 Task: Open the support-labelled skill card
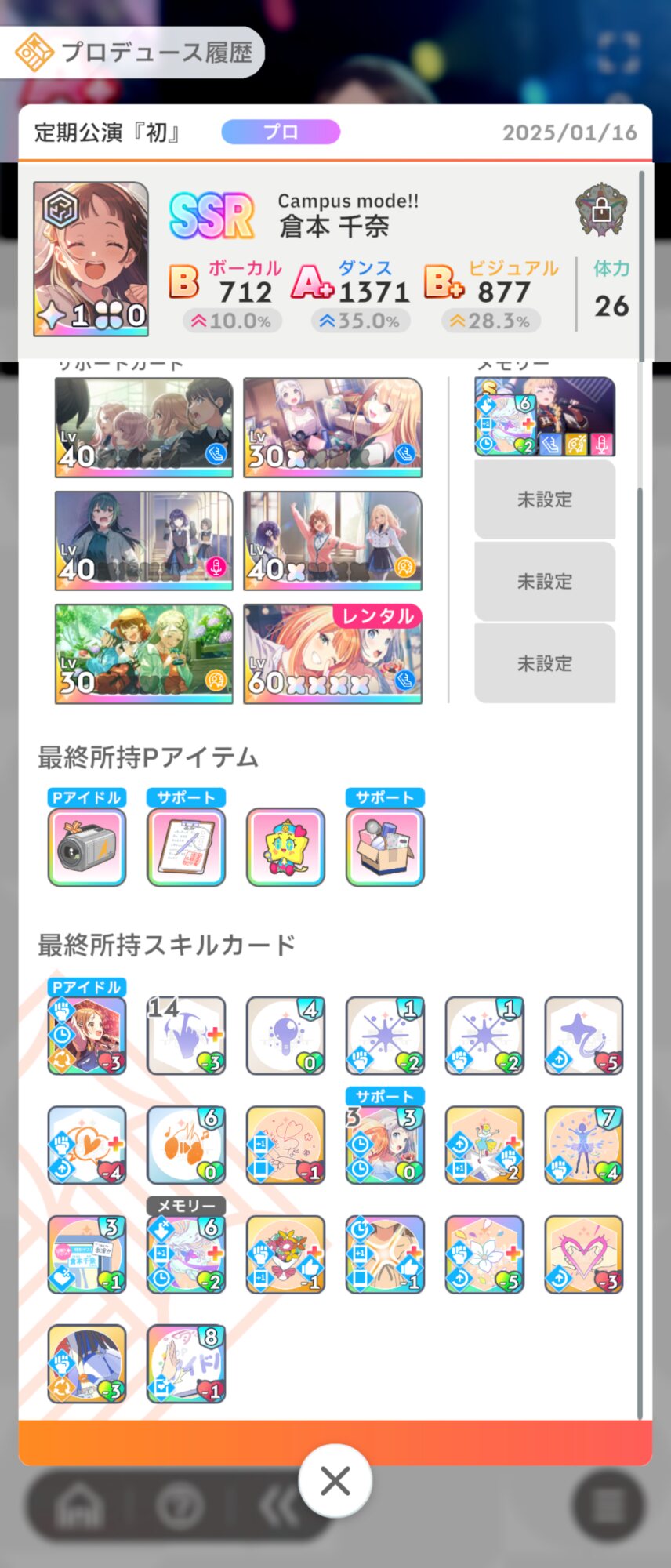385,1145
